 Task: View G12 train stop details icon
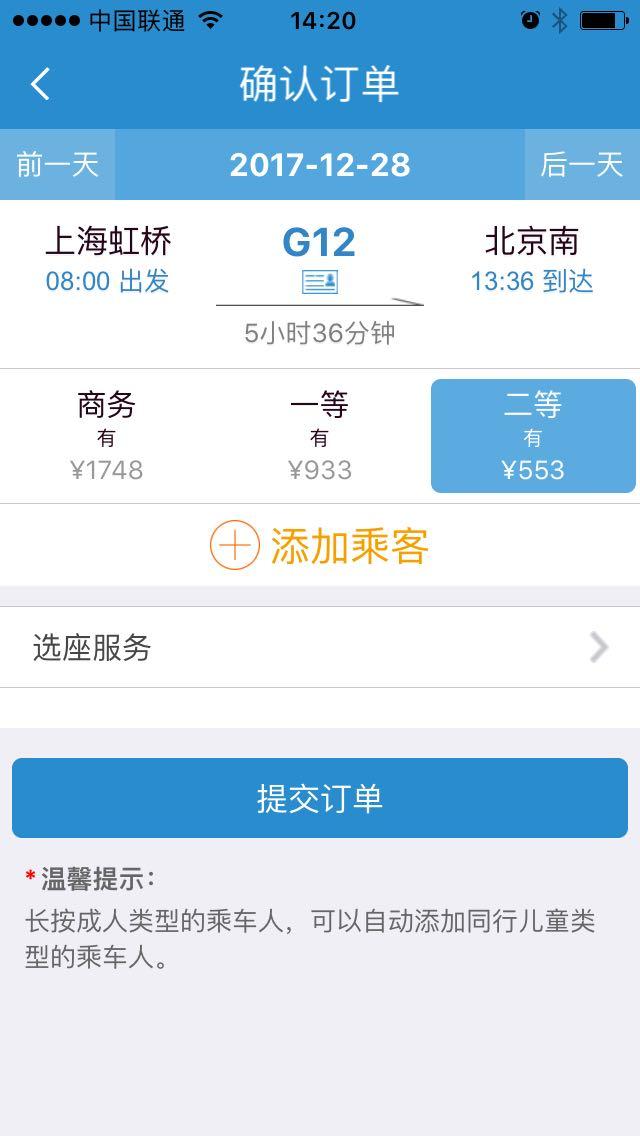click(x=320, y=282)
